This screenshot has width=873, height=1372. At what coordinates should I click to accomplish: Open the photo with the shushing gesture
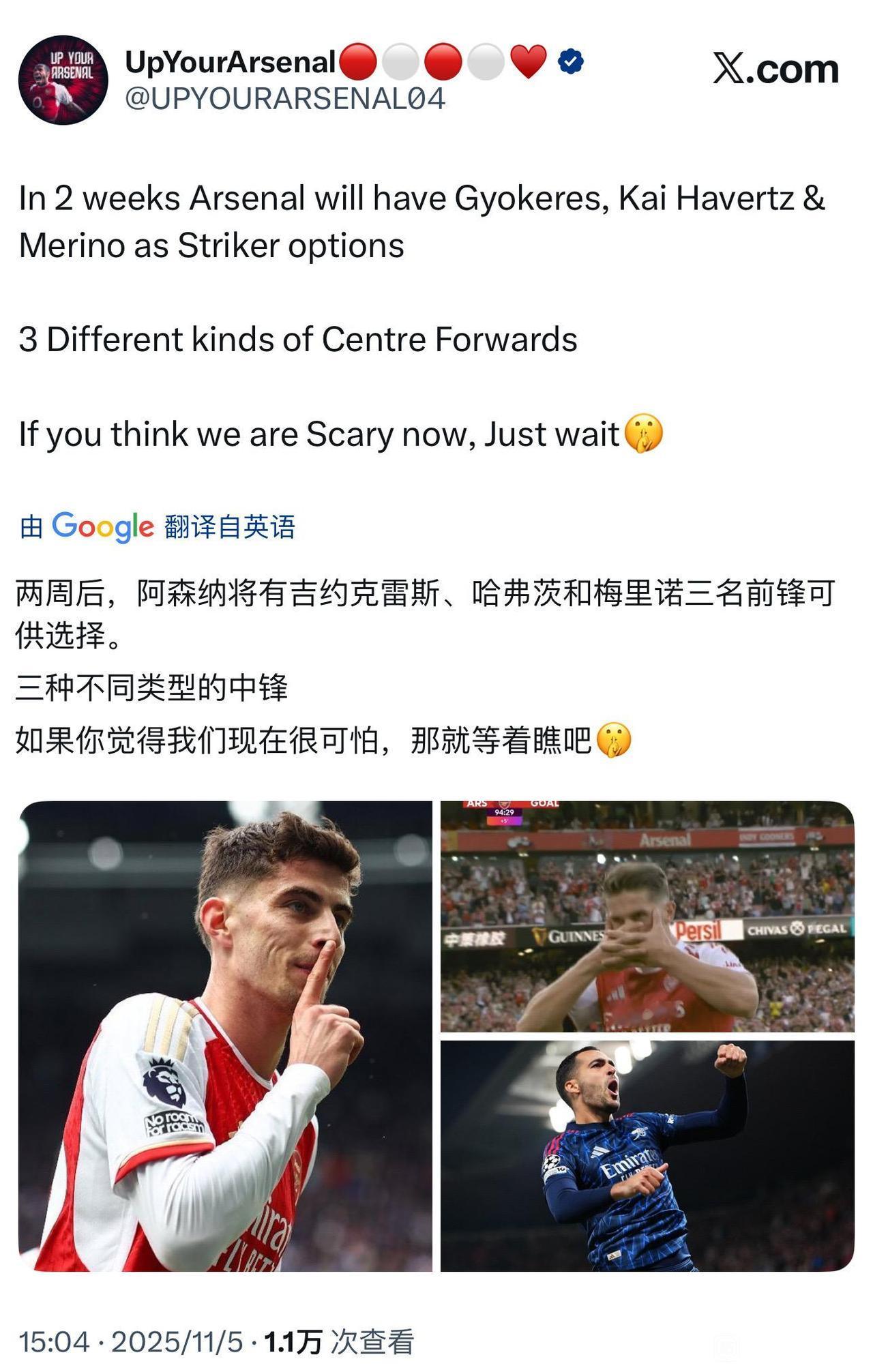pos(225,1036)
